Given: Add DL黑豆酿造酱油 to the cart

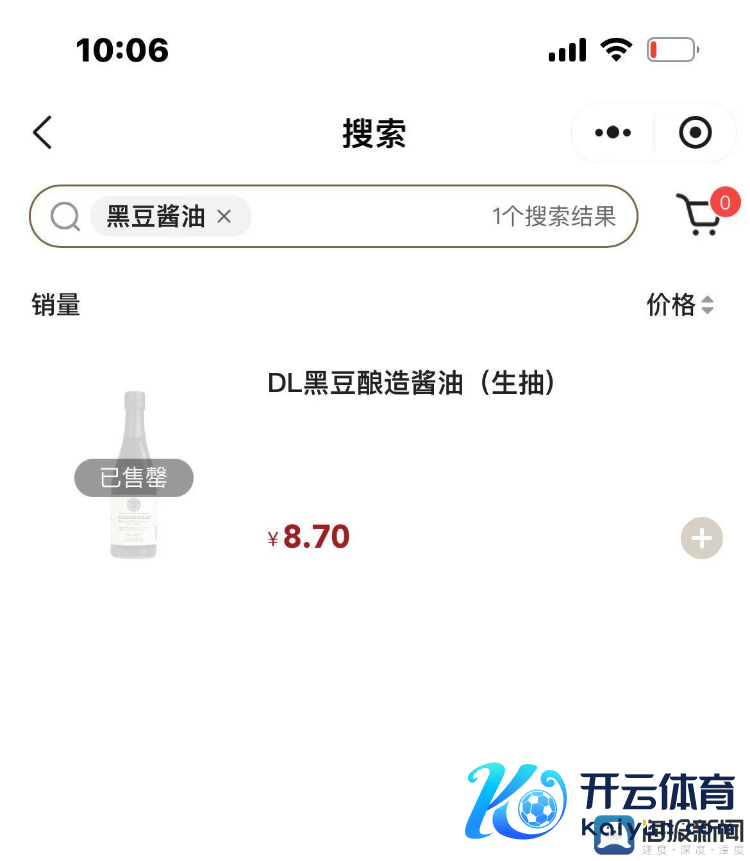Looking at the screenshot, I should click(701, 539).
